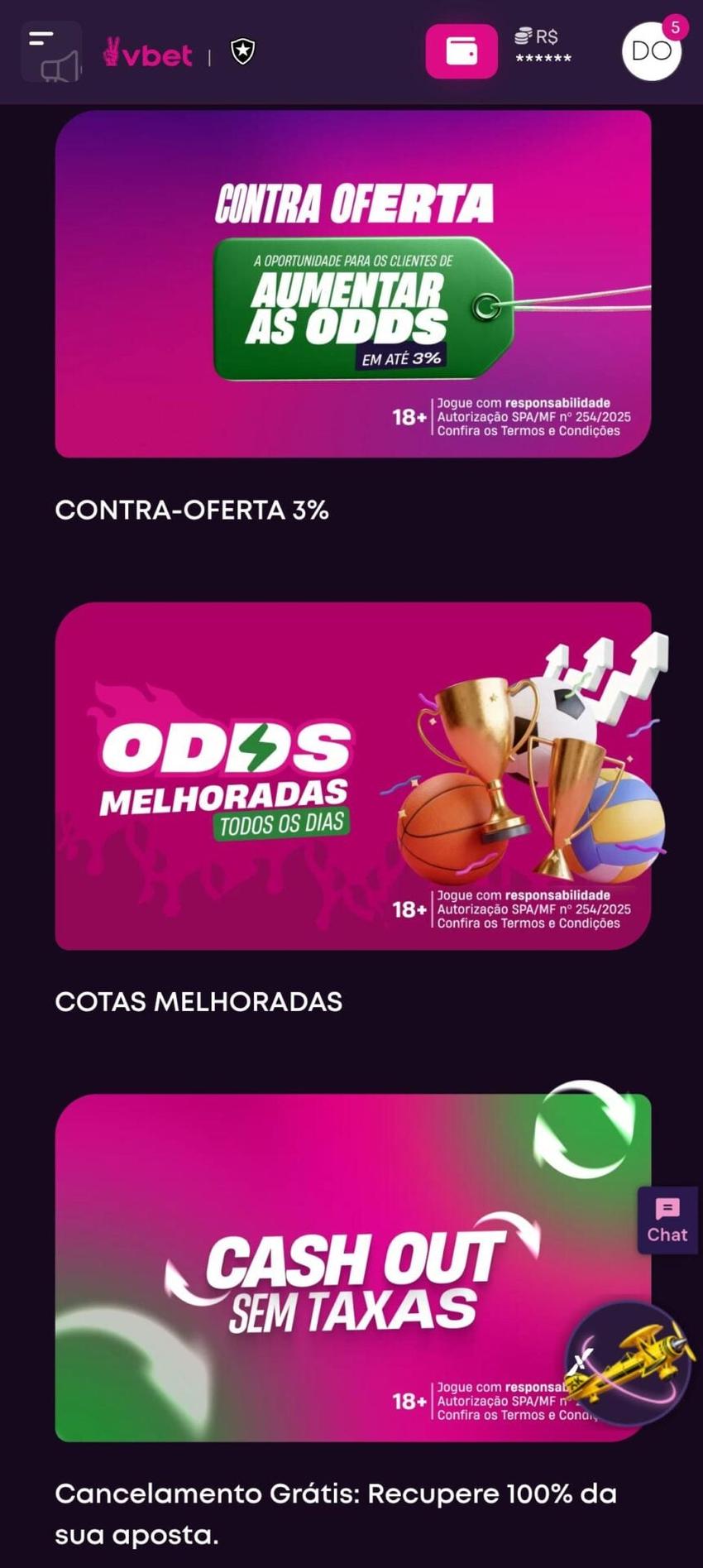Viewport: 703px width, 1568px height.
Task: Open the DO profile avatar
Action: (x=653, y=53)
